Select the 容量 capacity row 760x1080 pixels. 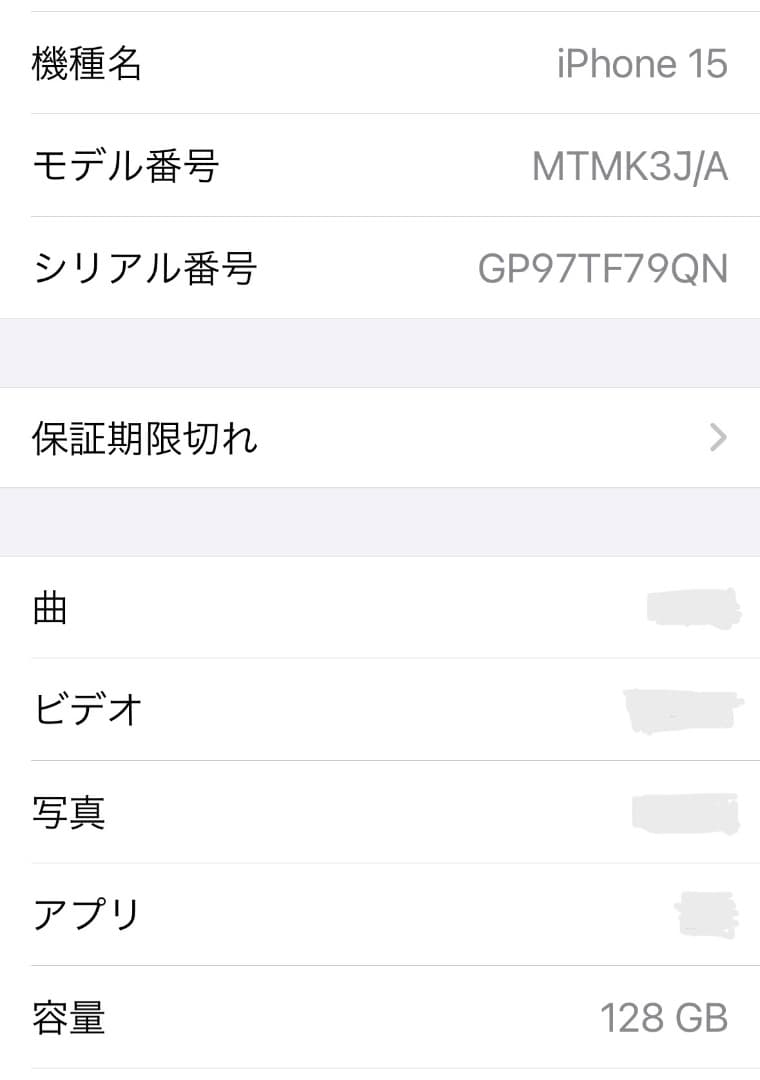click(380, 1018)
